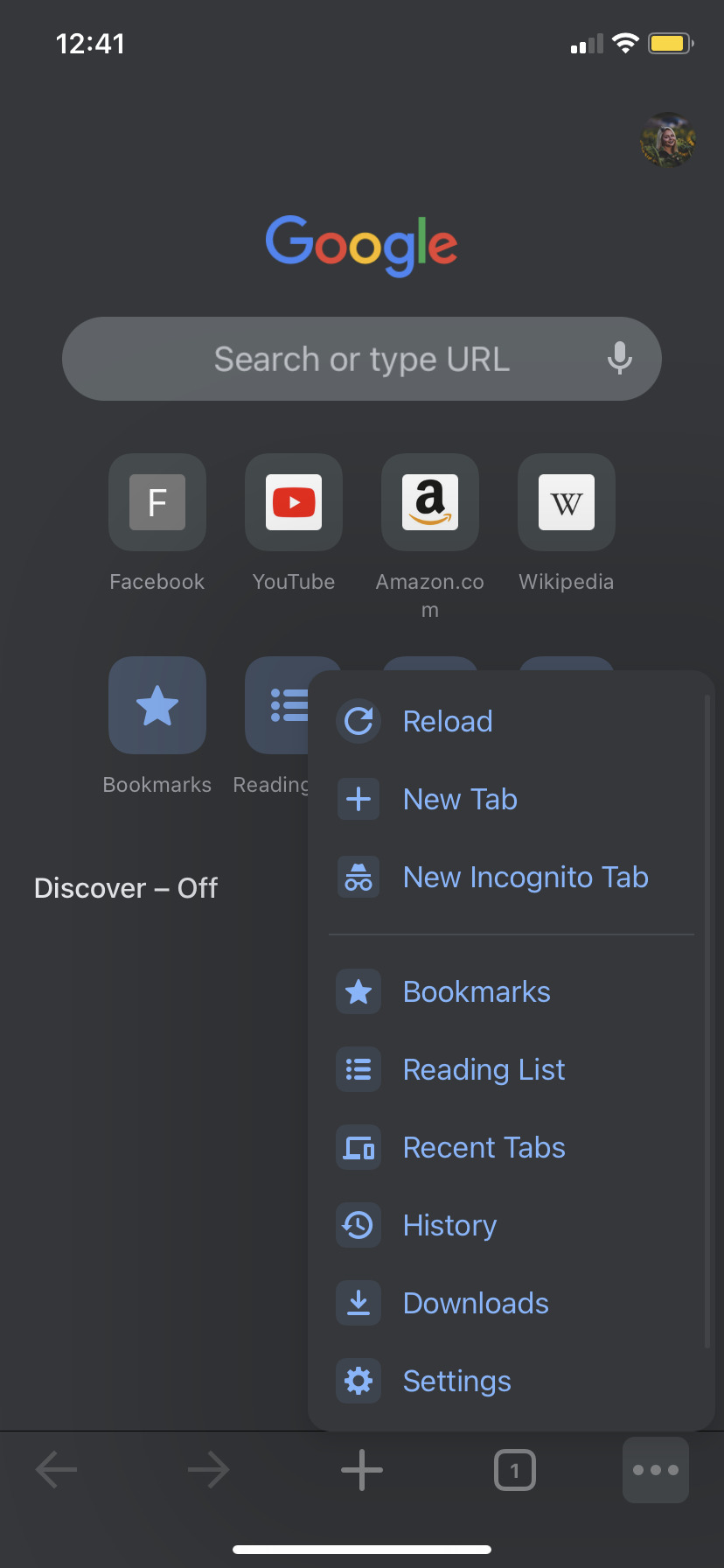The image size is (724, 1568).
Task: Close the menu via three-dots button
Action: click(656, 1470)
